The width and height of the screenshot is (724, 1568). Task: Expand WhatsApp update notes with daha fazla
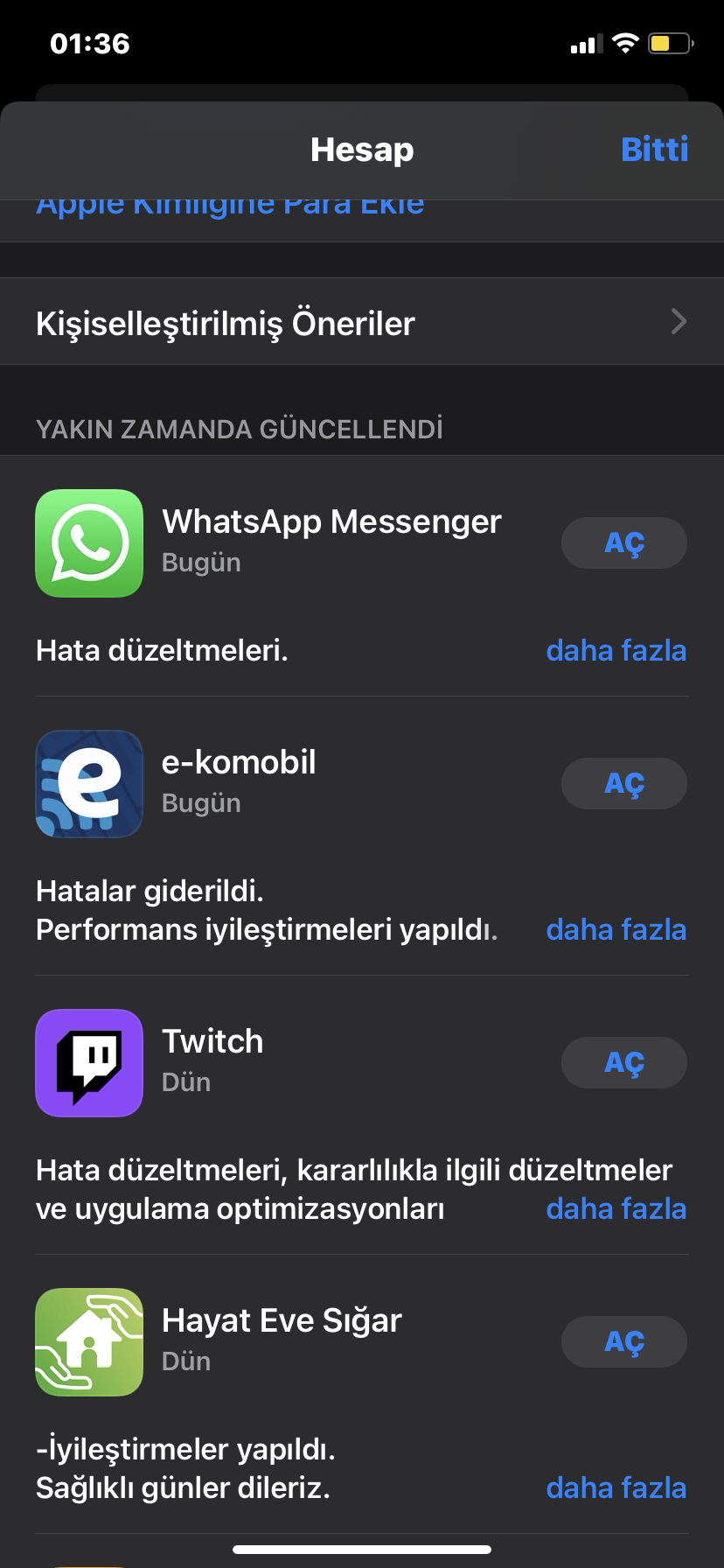pyautogui.click(x=616, y=650)
